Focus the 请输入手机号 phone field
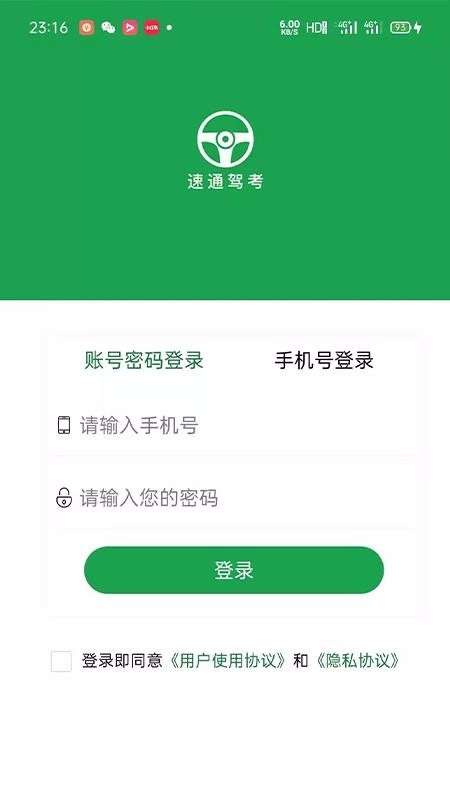The width and height of the screenshot is (450, 800). [235, 425]
